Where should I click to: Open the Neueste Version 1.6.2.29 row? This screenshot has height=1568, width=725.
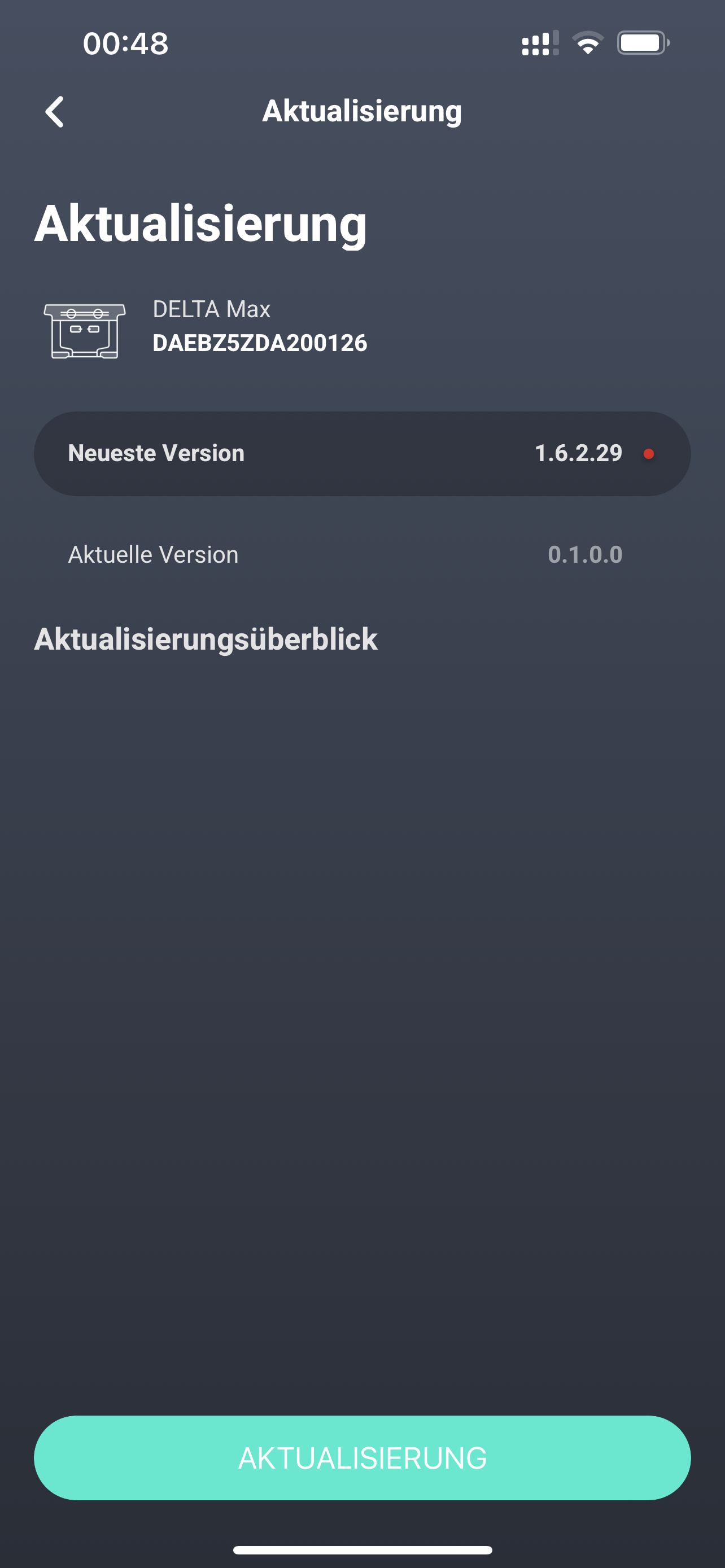coord(362,453)
